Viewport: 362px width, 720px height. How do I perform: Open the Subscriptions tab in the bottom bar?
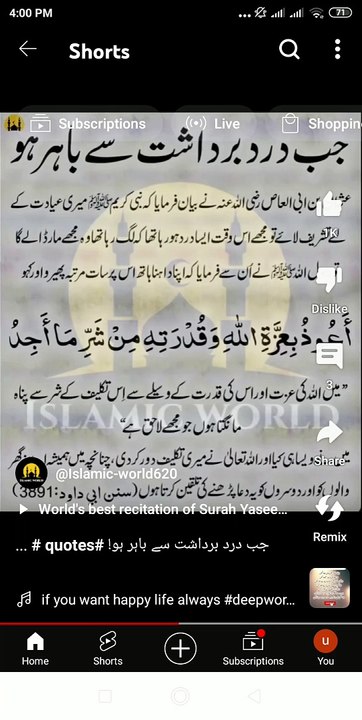(x=253, y=649)
